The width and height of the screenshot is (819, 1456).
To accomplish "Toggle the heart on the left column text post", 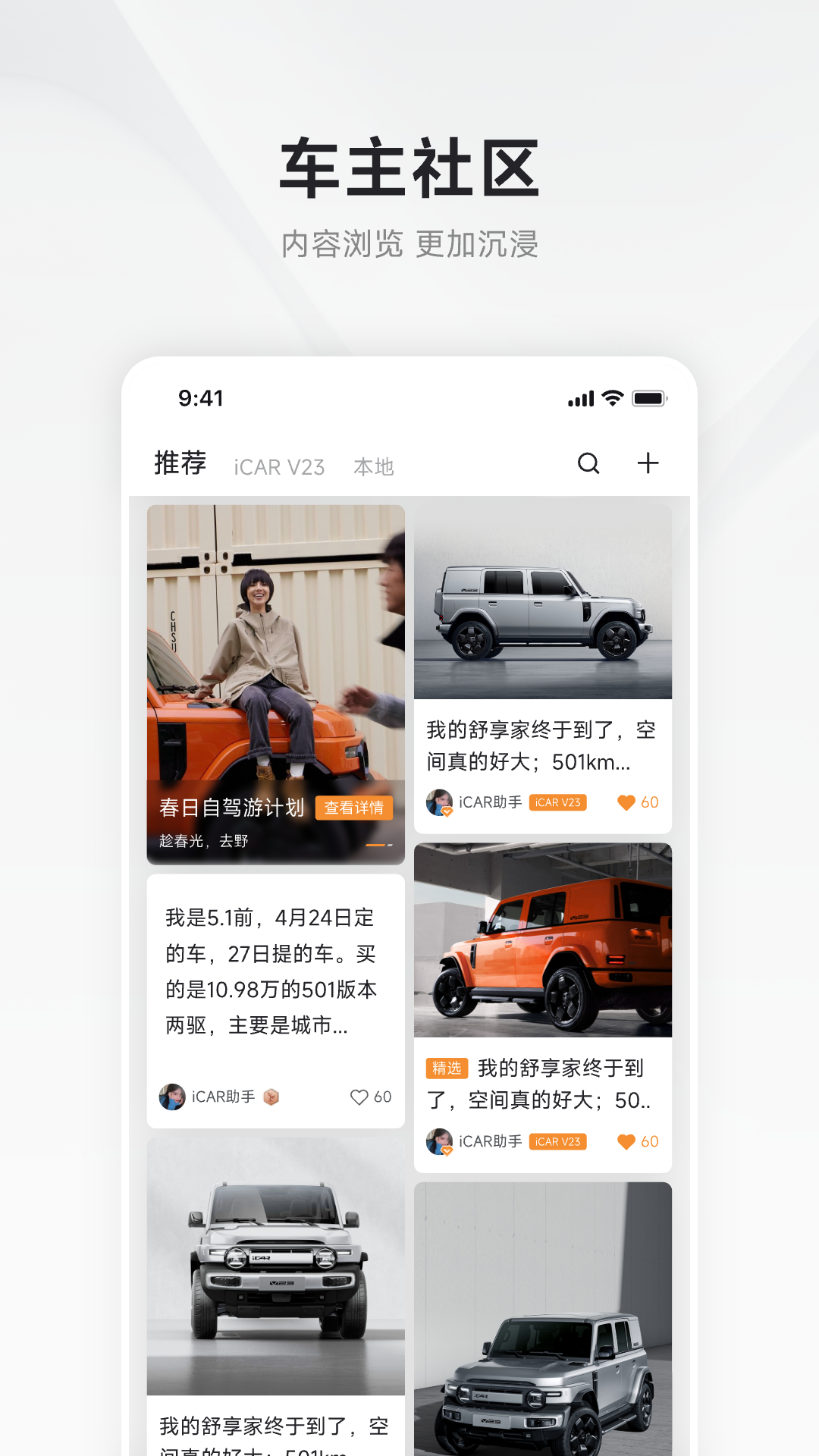I will [x=359, y=1097].
